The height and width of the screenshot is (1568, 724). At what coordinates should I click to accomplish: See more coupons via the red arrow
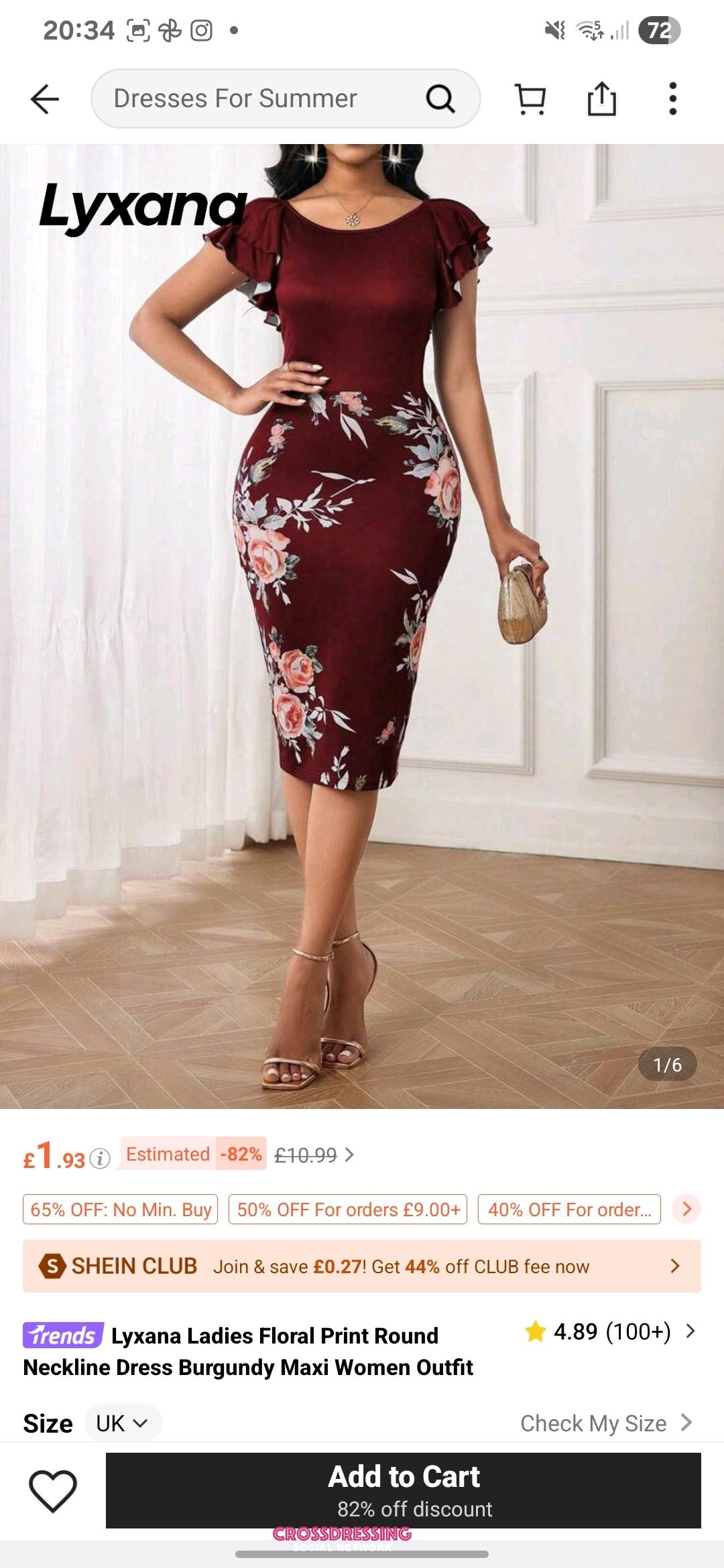pyautogui.click(x=686, y=1209)
